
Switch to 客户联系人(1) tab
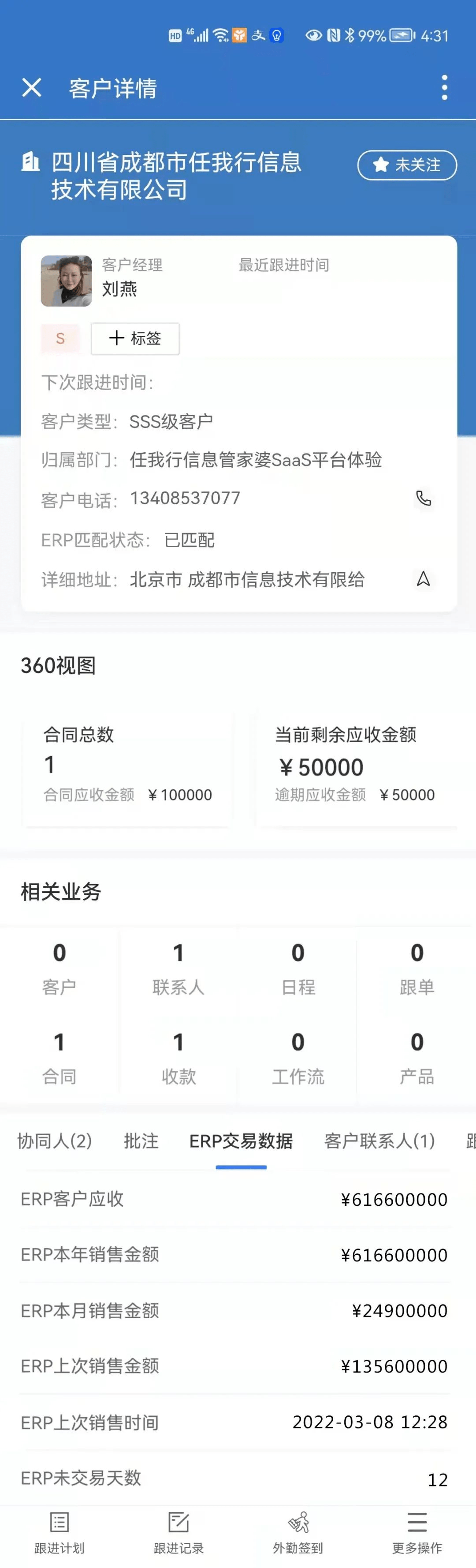tap(379, 1140)
